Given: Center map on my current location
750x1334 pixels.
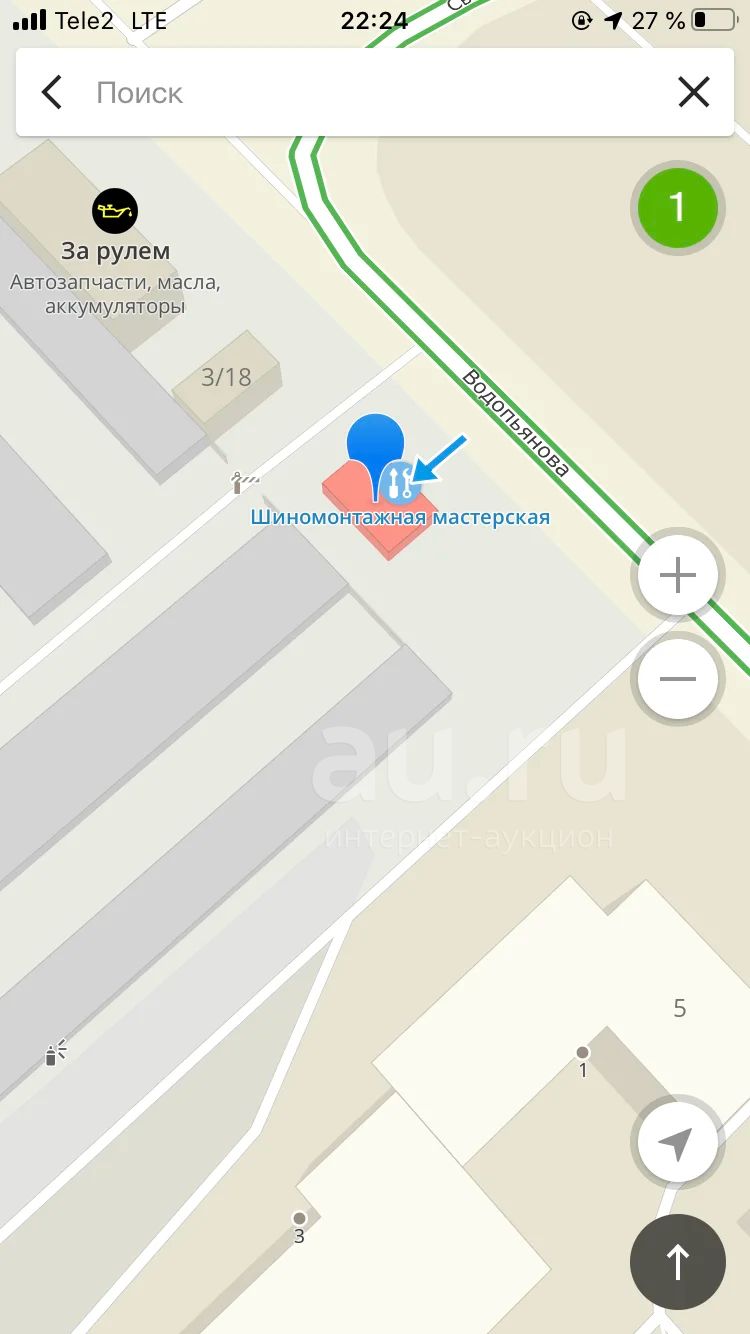Looking at the screenshot, I should coord(678,1142).
